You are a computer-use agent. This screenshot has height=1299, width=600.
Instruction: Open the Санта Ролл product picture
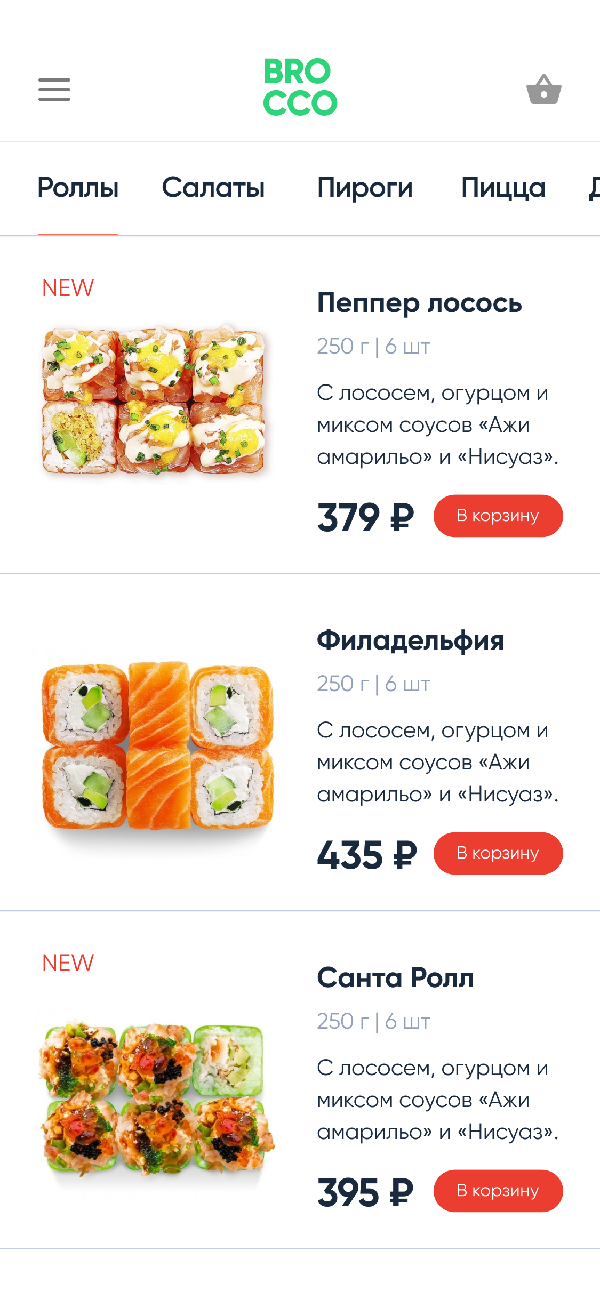click(x=155, y=1097)
